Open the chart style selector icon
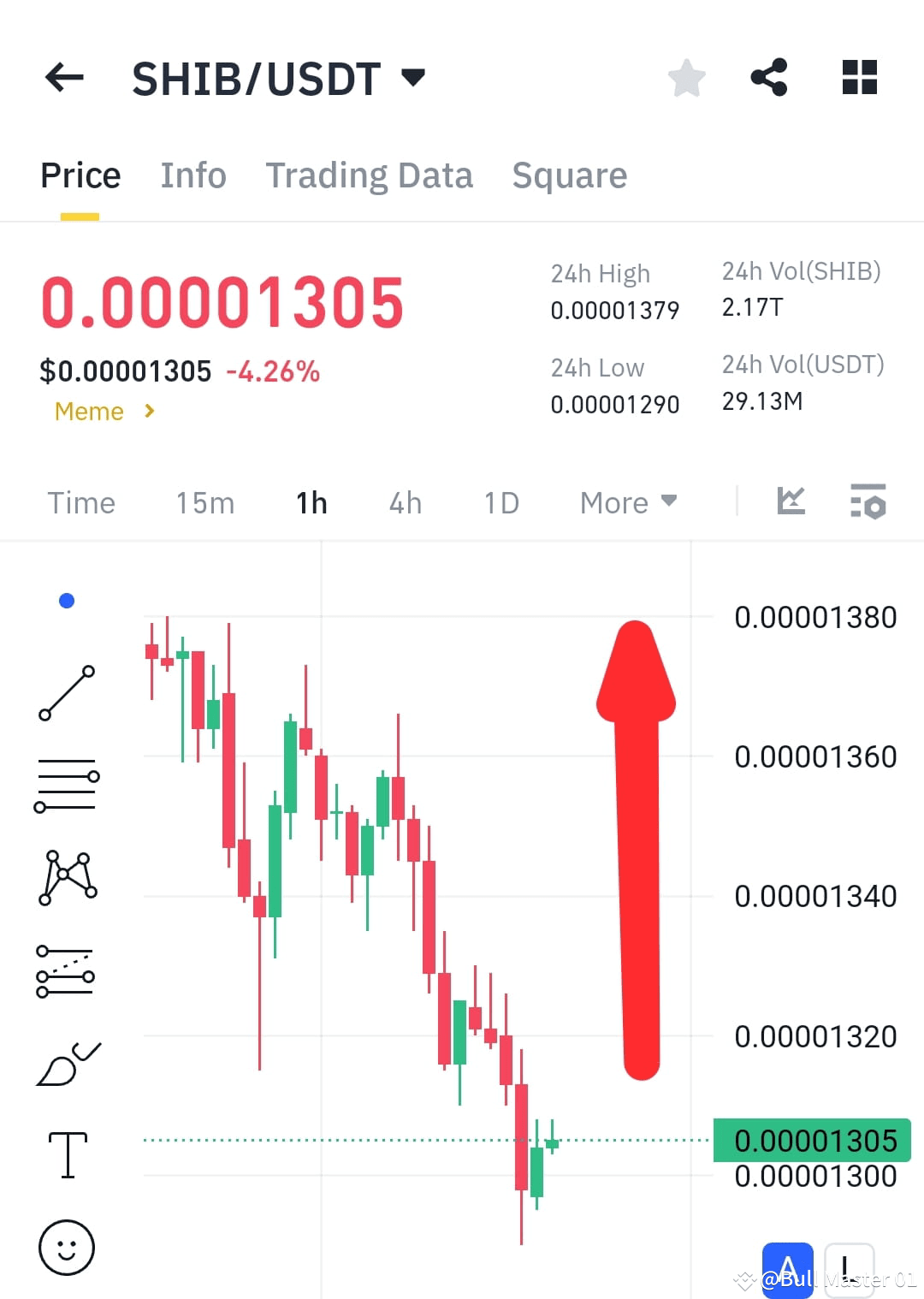Viewport: 924px width, 1299px height. (x=791, y=502)
